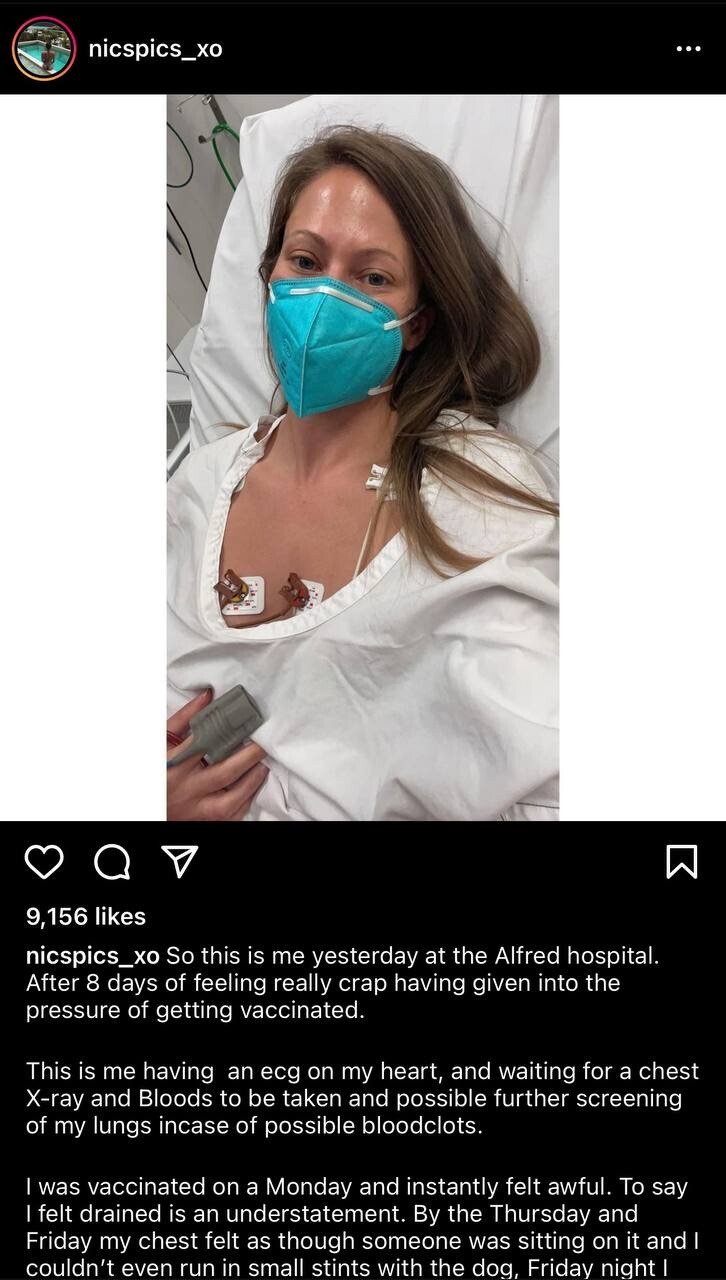Like the post with heart icon
Screen dimensions: 726x1280
tap(44, 861)
